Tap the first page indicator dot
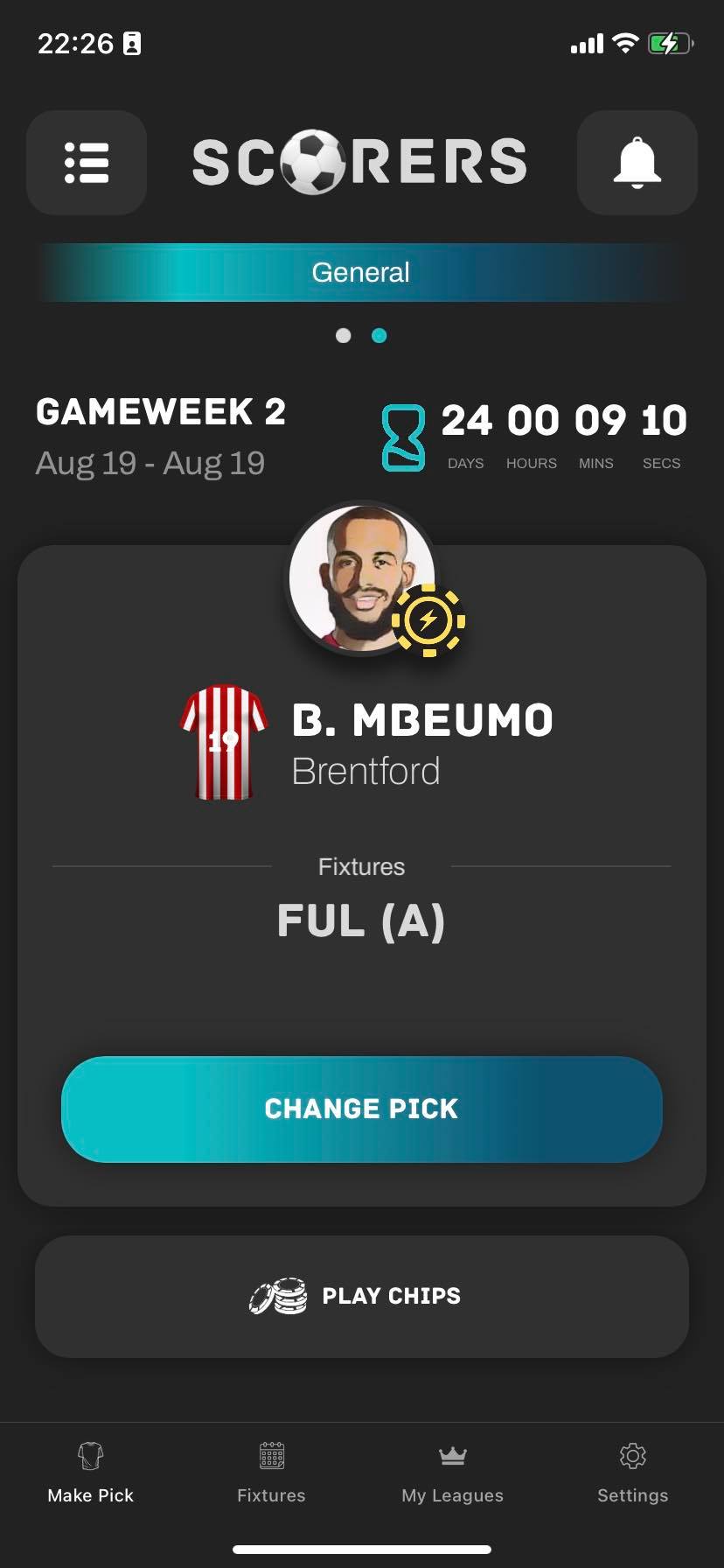724x1568 pixels. [344, 335]
